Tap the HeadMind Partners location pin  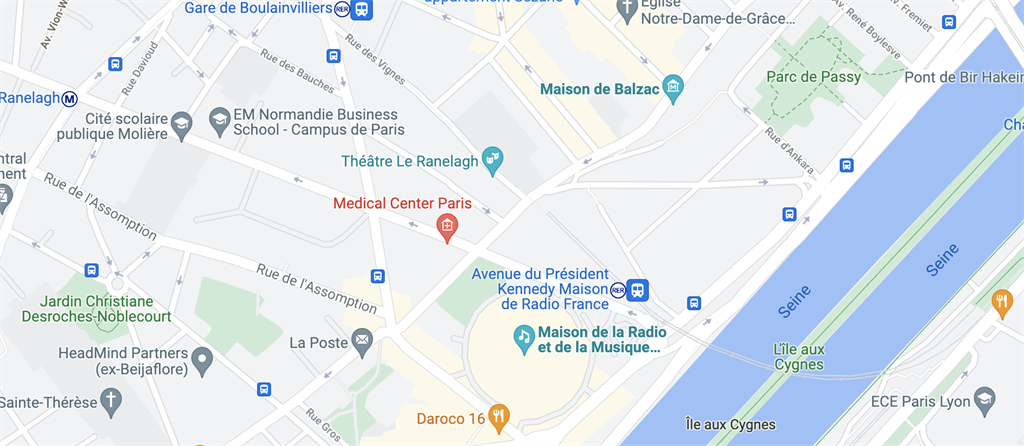[203, 357]
